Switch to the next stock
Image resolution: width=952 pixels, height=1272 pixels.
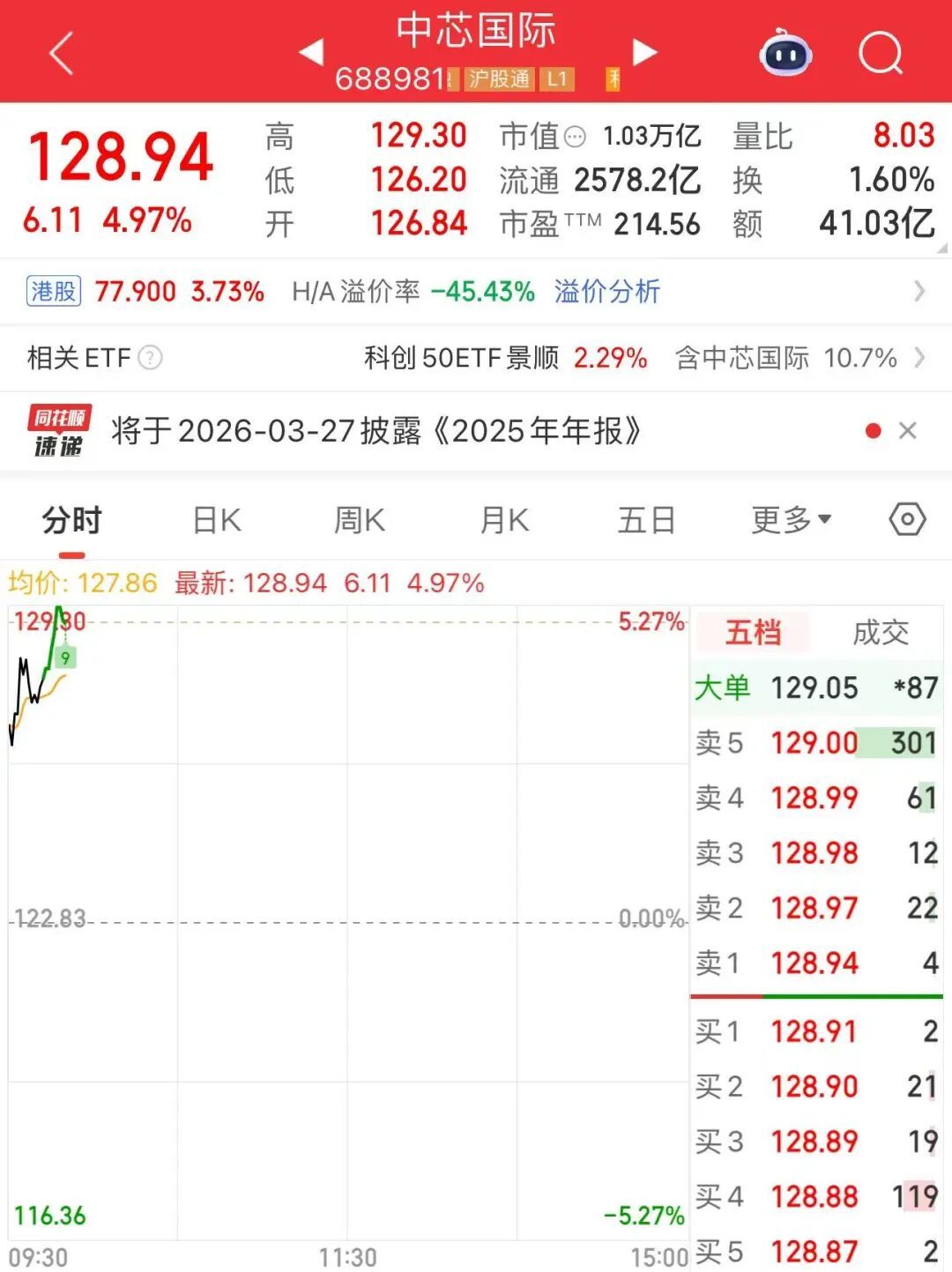point(645,53)
